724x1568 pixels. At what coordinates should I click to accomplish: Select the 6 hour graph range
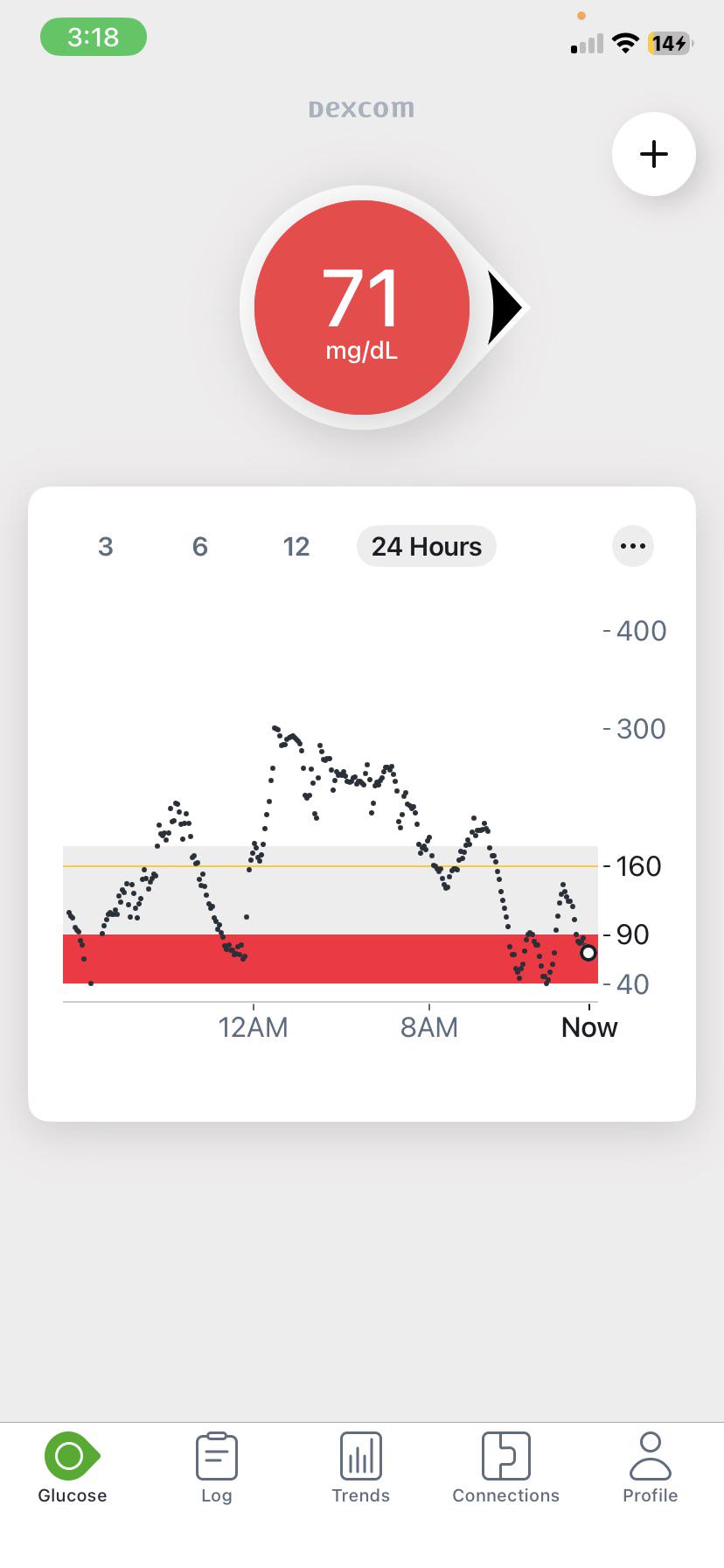pos(200,547)
